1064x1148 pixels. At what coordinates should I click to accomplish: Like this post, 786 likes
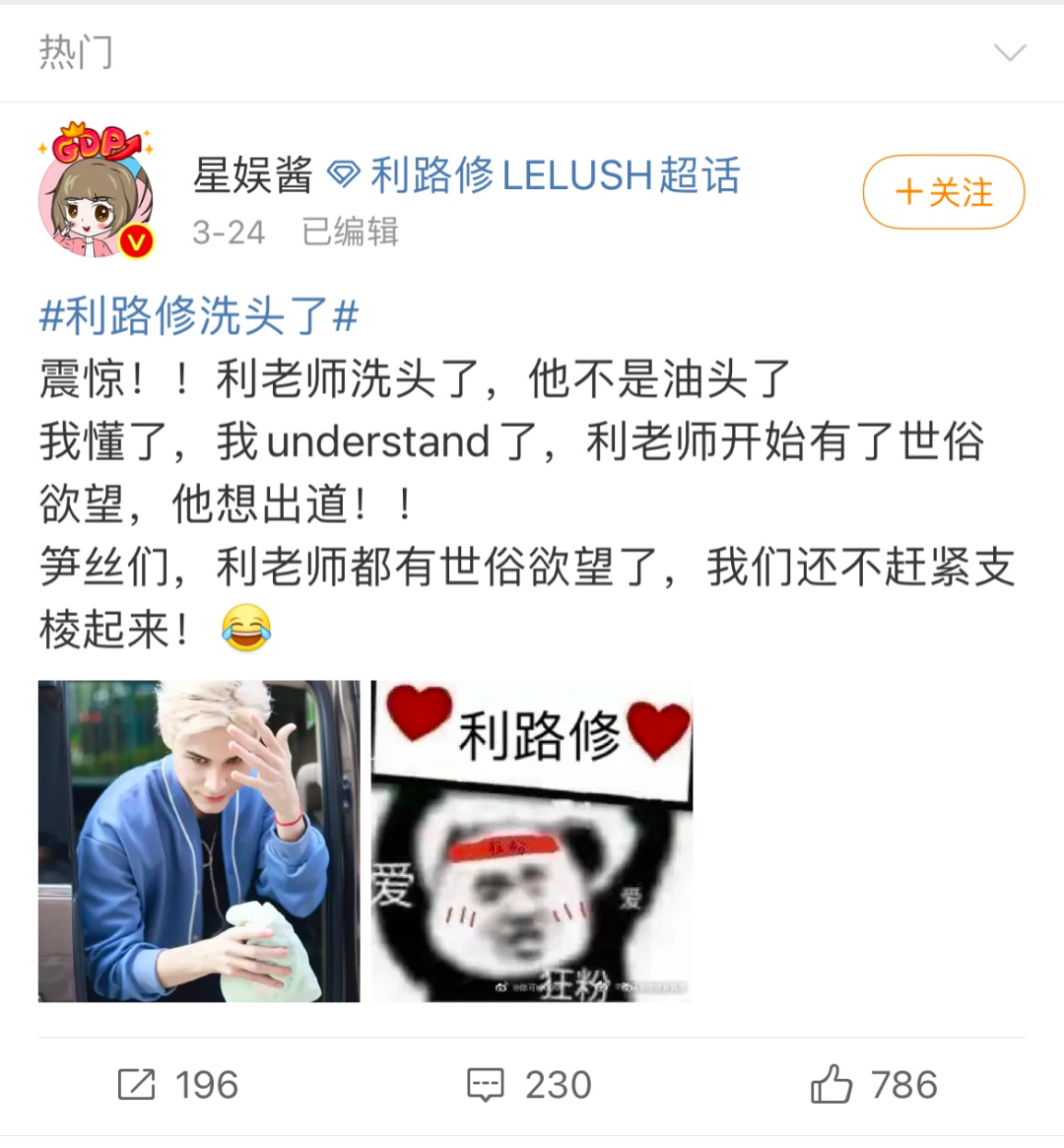873,1085
